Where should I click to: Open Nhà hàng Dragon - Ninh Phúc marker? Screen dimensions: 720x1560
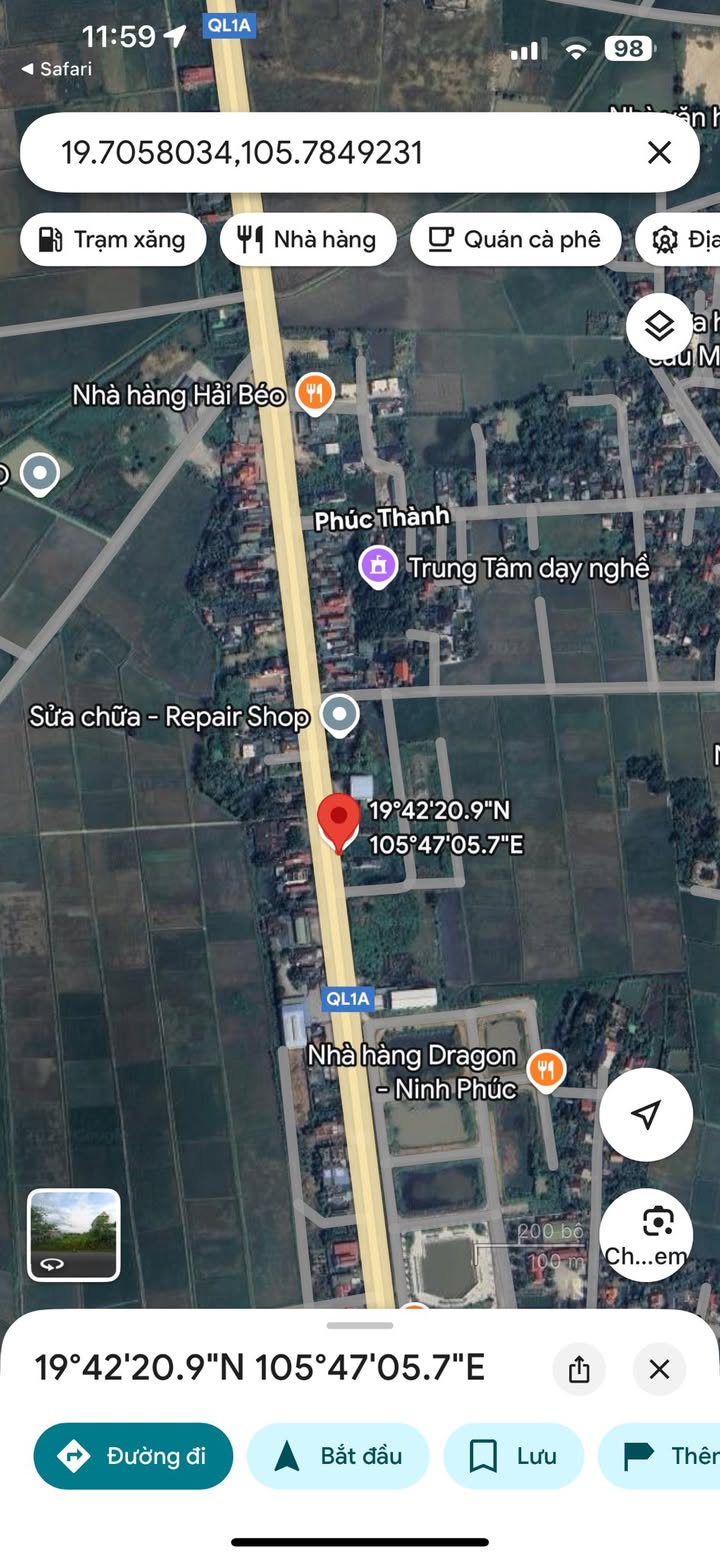[x=545, y=1069]
